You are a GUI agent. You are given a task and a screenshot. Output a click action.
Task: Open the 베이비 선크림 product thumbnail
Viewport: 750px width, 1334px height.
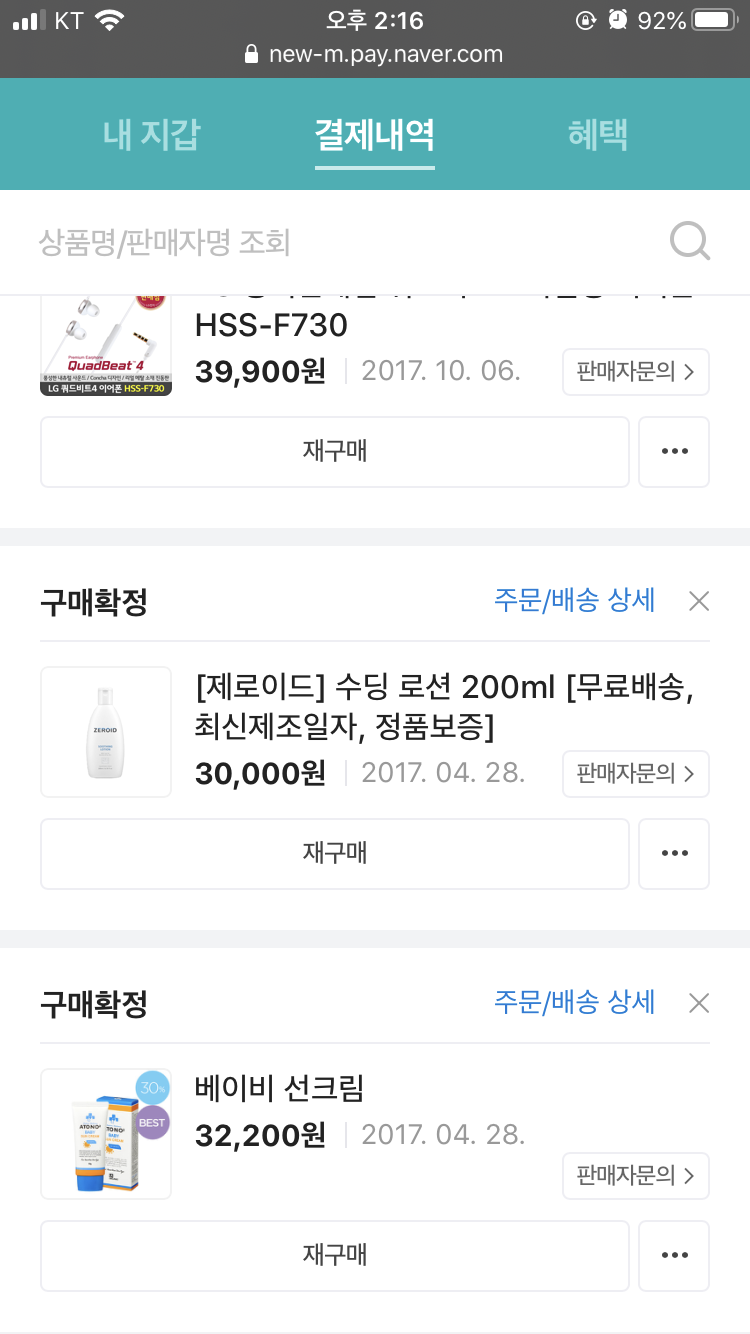point(106,1134)
